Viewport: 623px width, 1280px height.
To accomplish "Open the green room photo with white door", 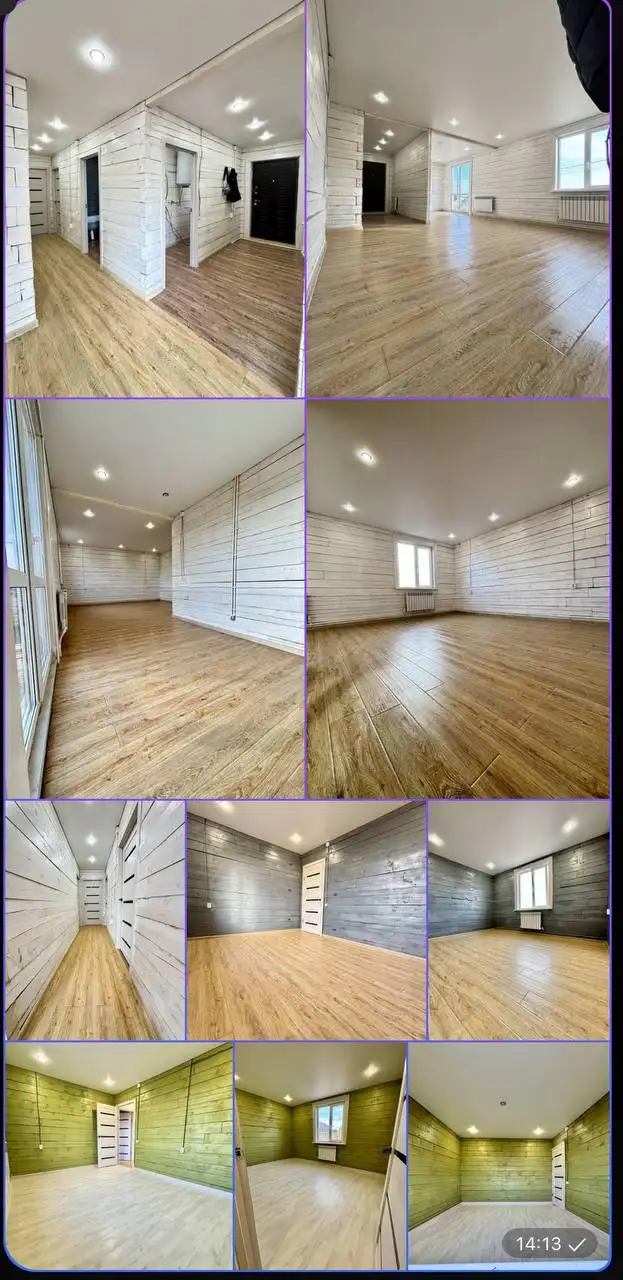I will 118,1155.
